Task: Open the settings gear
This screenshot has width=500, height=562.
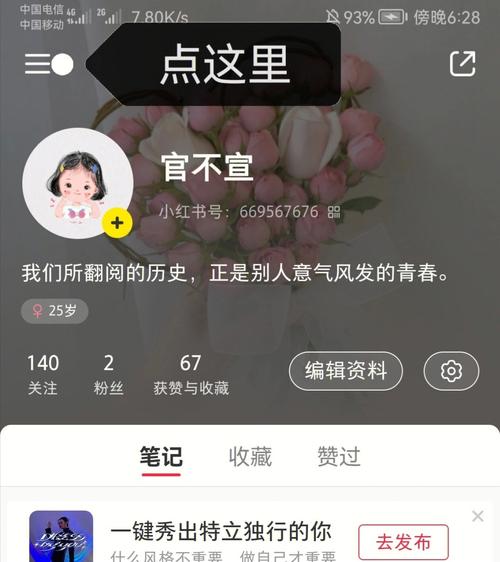Action: (x=451, y=371)
